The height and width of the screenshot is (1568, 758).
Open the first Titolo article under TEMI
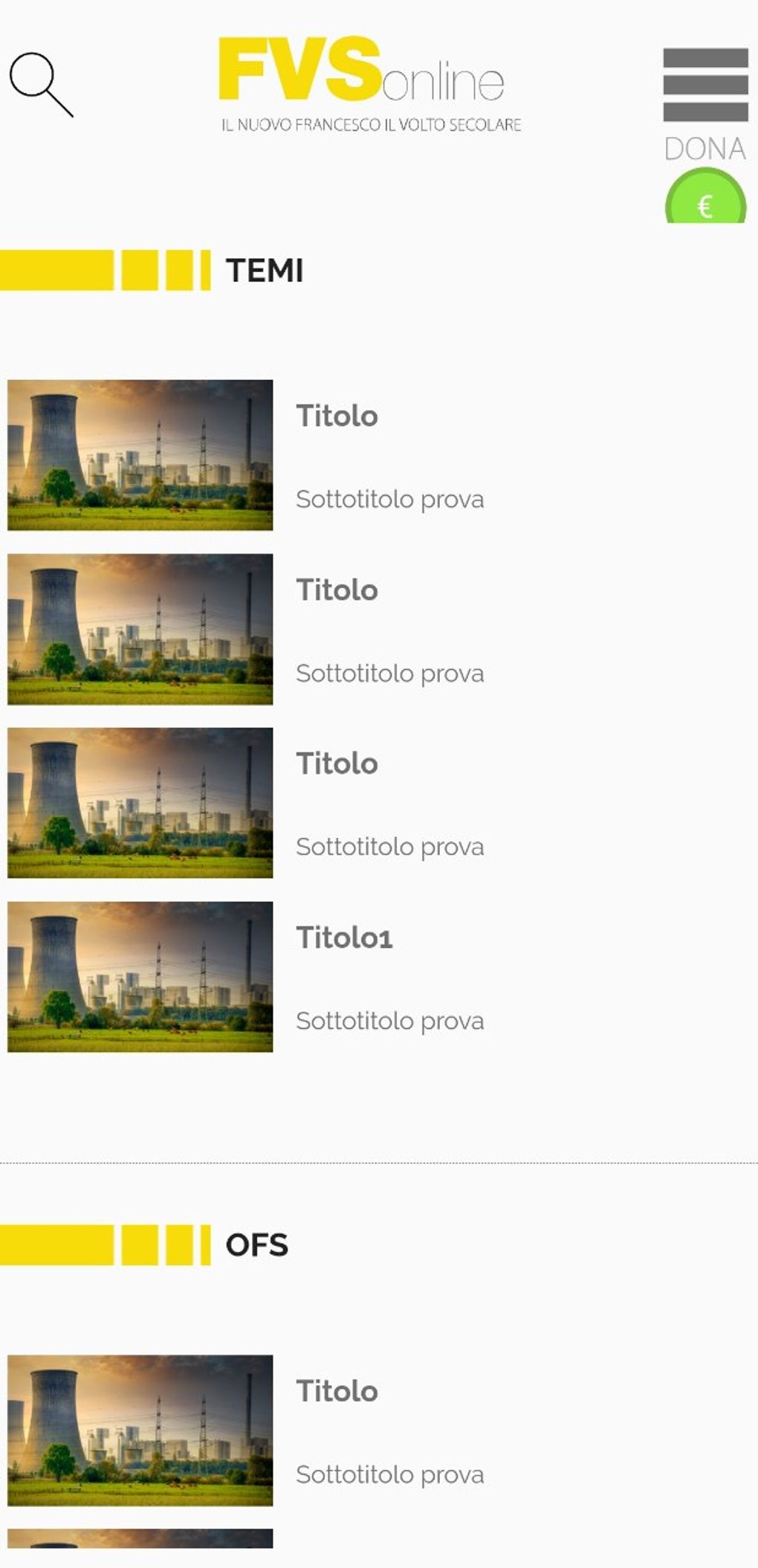(x=337, y=416)
